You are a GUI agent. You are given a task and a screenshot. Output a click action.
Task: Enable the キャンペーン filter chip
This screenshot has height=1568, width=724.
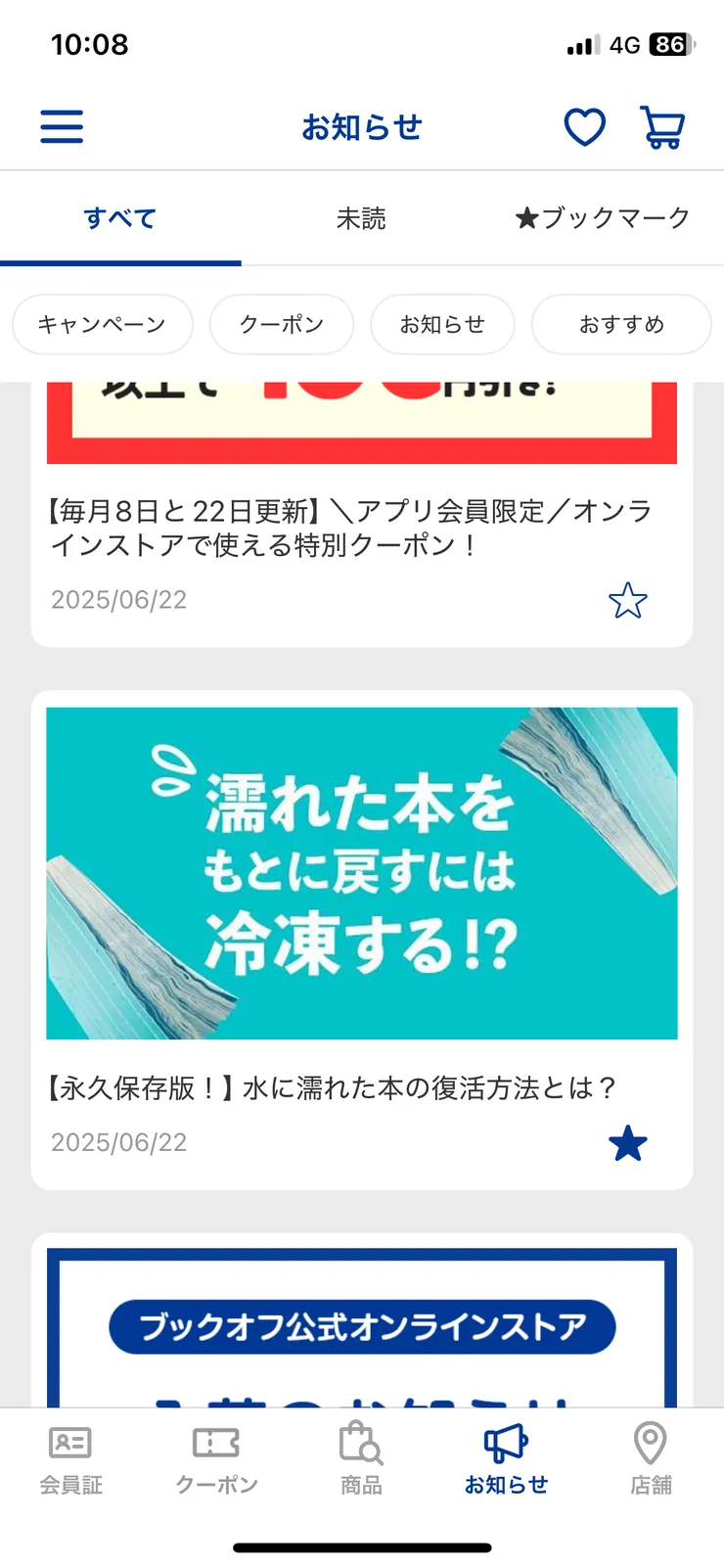pos(101,324)
